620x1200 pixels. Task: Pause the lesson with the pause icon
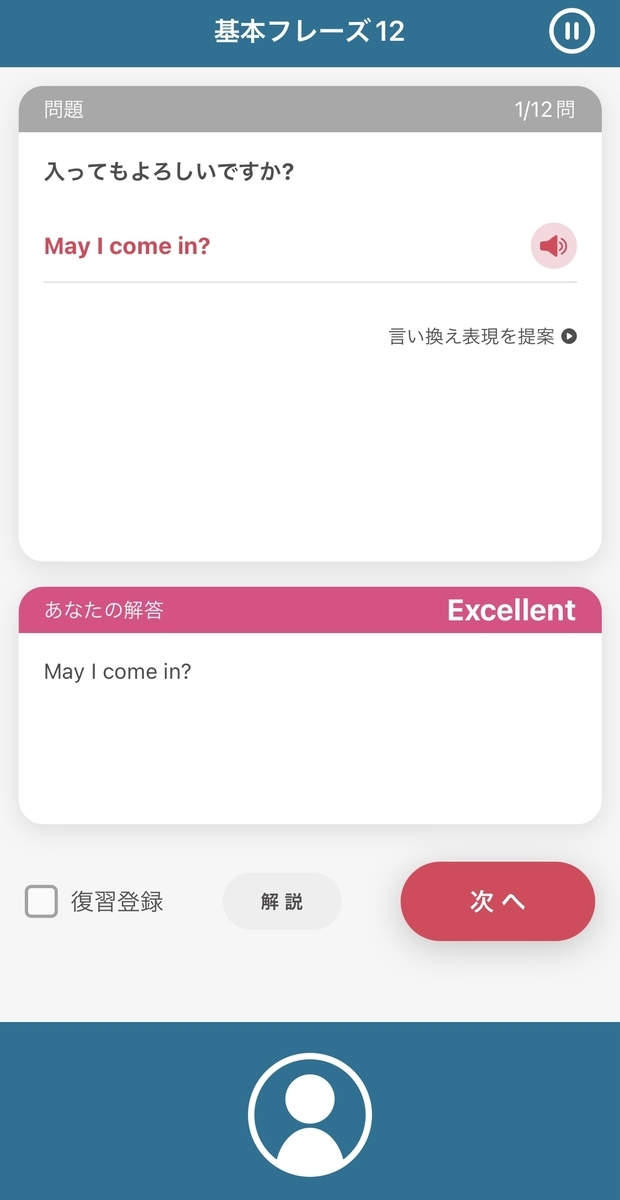571,31
